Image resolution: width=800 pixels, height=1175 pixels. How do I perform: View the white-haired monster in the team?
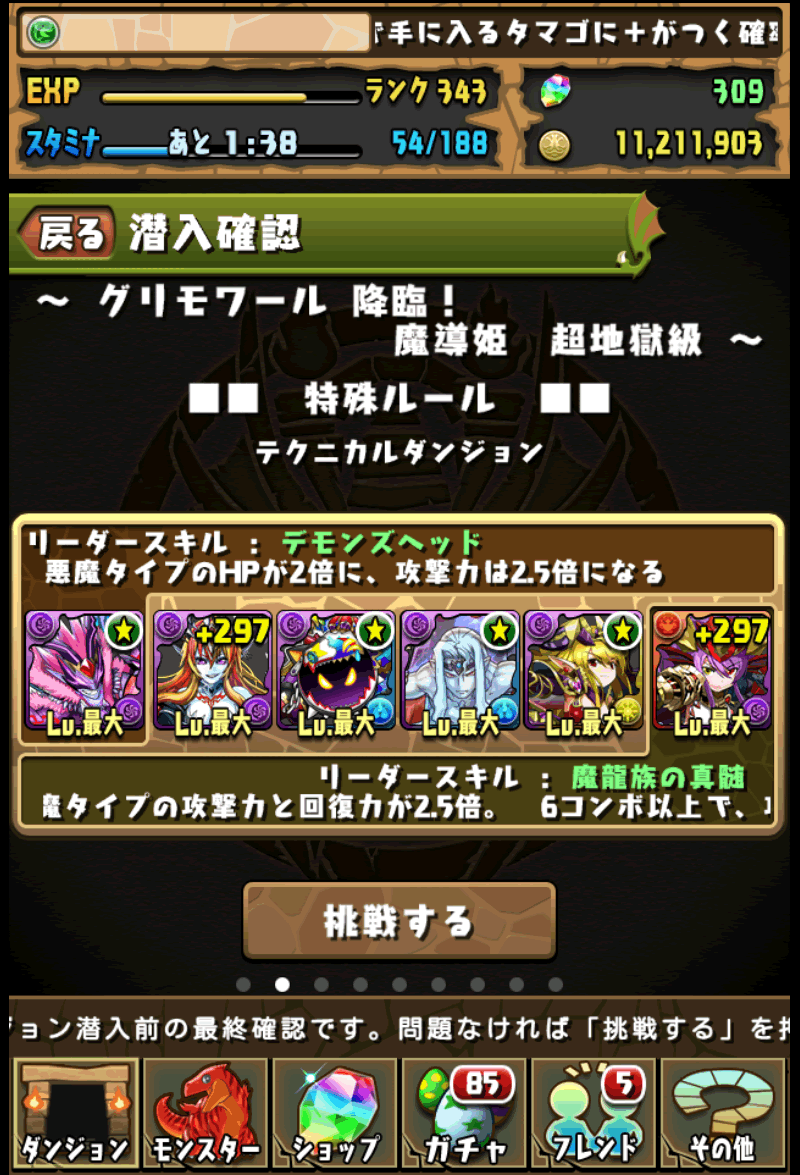459,674
